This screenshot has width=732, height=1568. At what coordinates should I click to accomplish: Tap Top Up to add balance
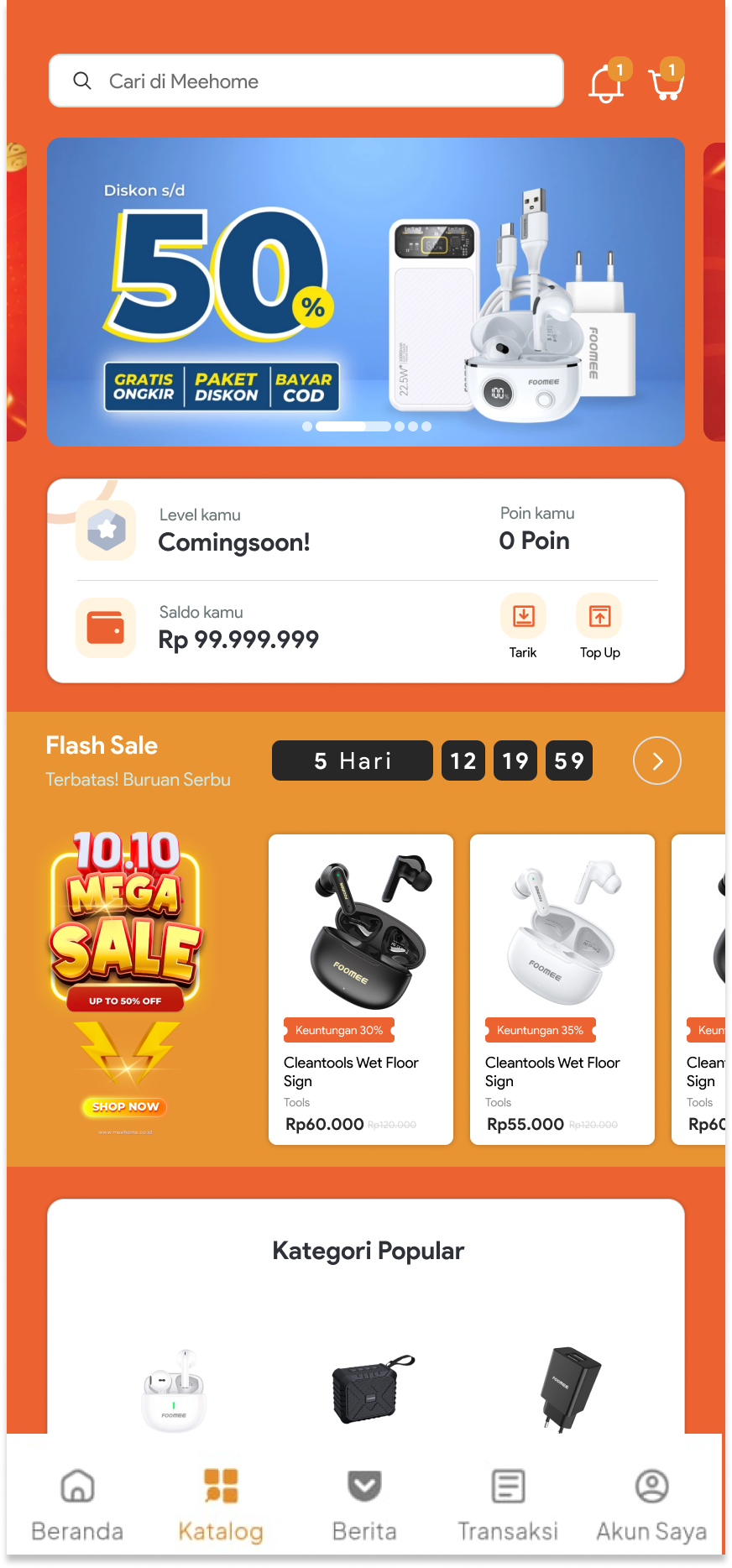pos(599,627)
